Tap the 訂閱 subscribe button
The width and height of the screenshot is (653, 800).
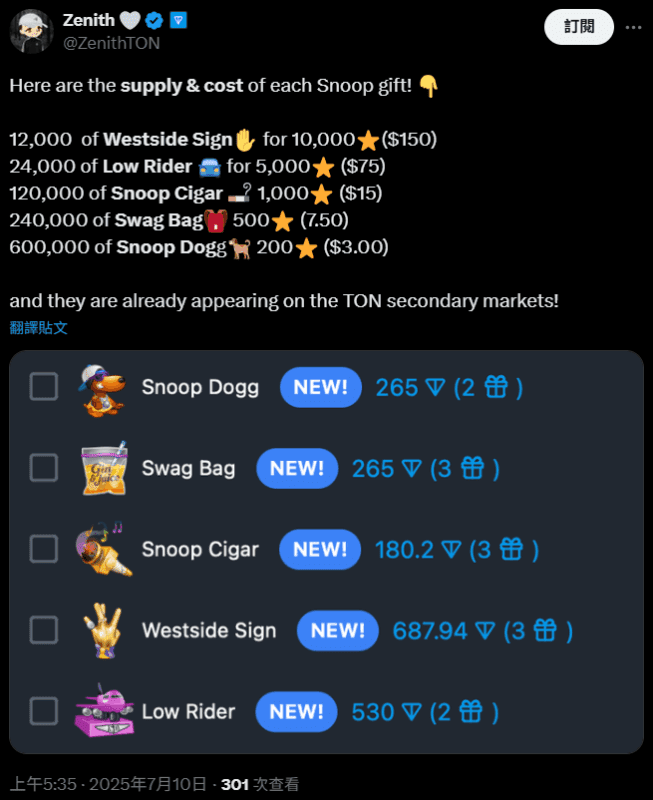(579, 26)
